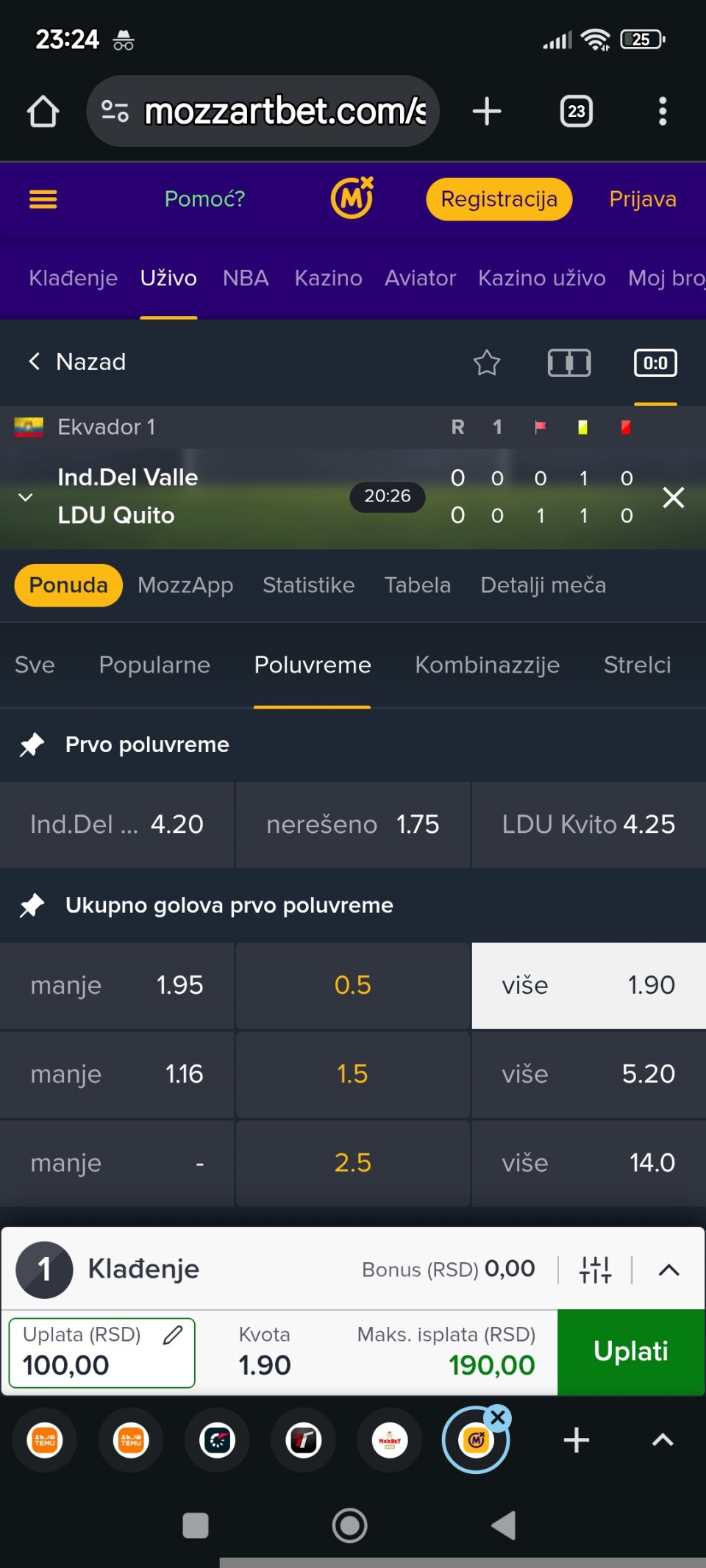706x1568 pixels.
Task: Open the Tabela tab
Action: click(417, 585)
